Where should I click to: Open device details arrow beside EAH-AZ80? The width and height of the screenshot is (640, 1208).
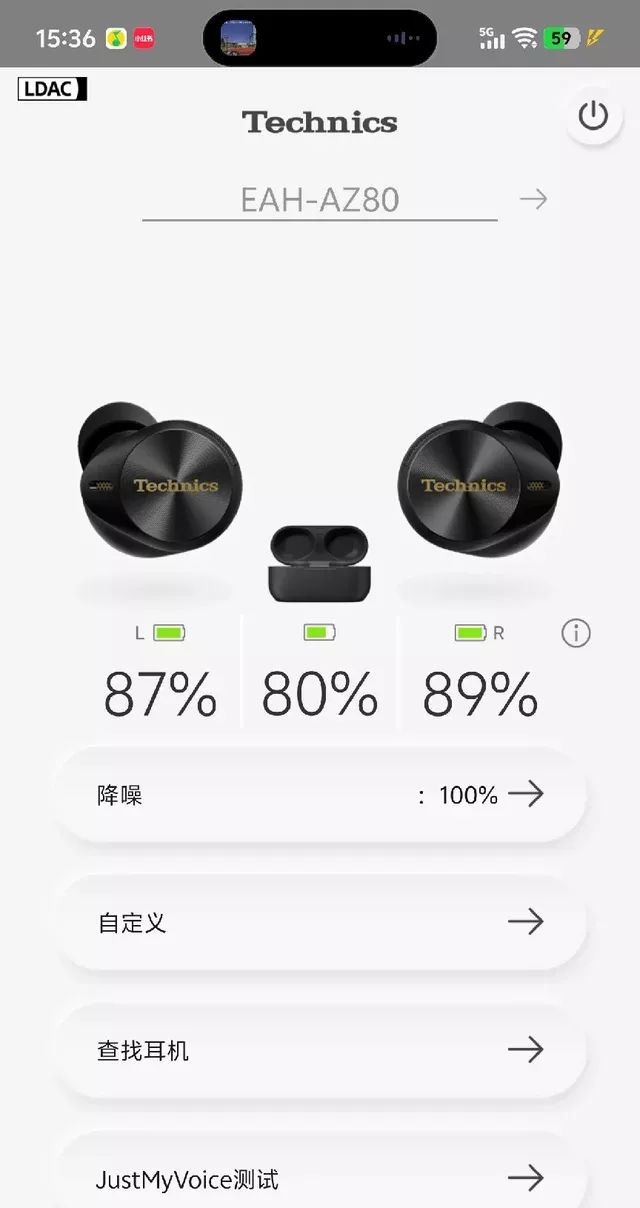[x=533, y=199]
